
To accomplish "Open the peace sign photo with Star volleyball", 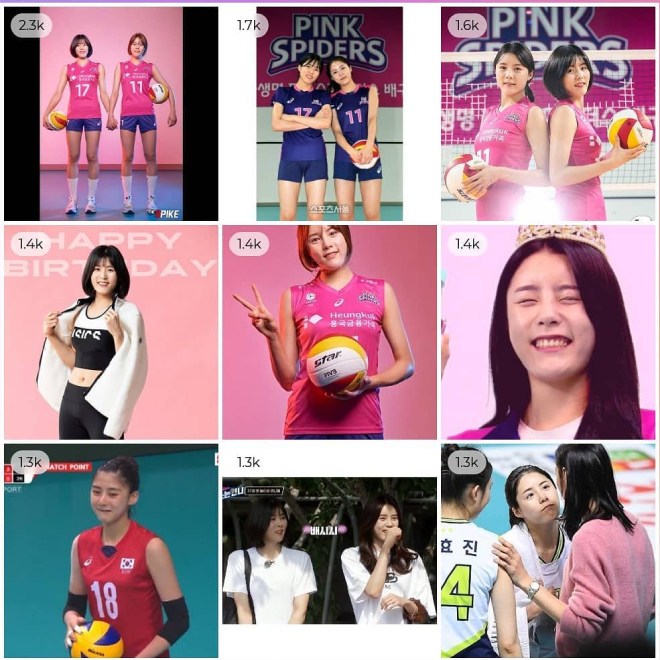I will pyautogui.click(x=329, y=332).
